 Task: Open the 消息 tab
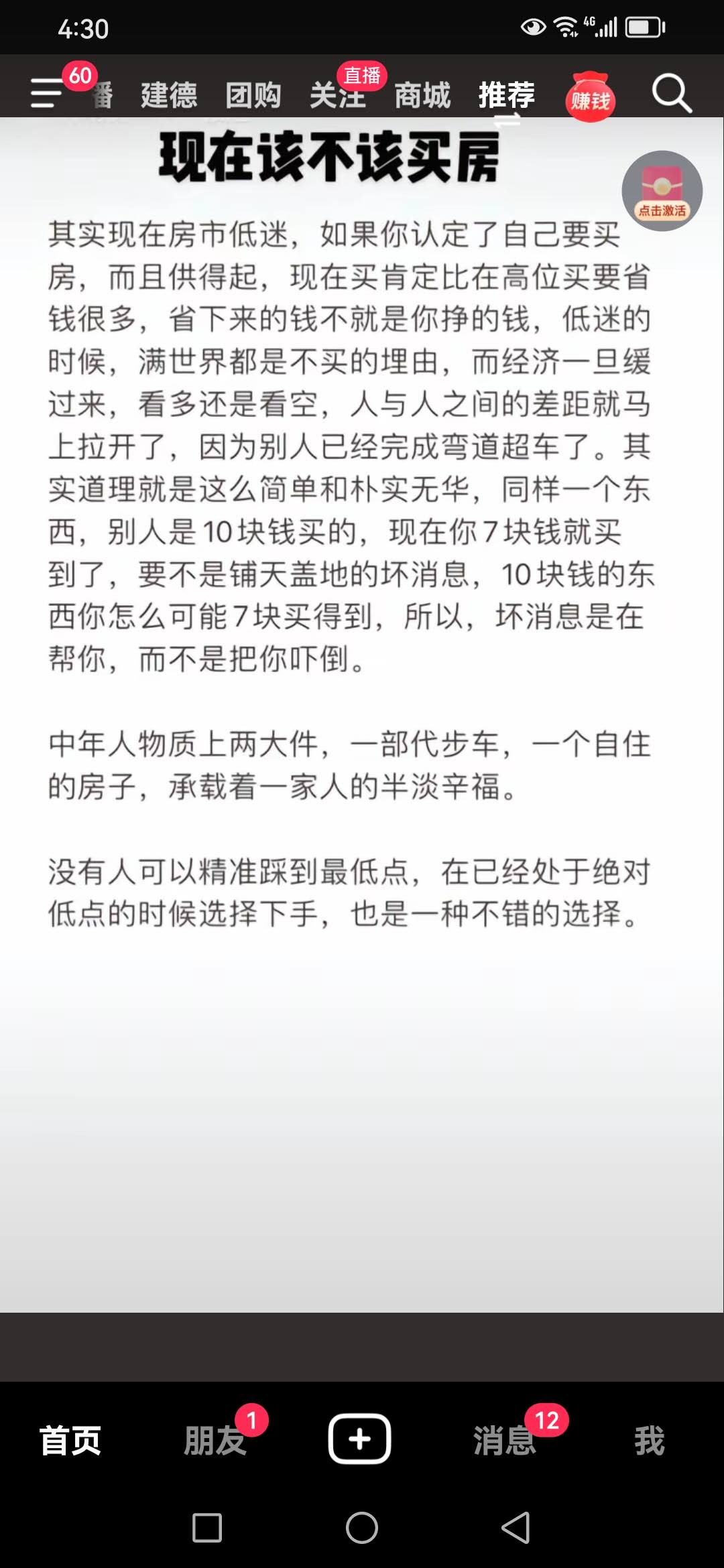point(505,1440)
